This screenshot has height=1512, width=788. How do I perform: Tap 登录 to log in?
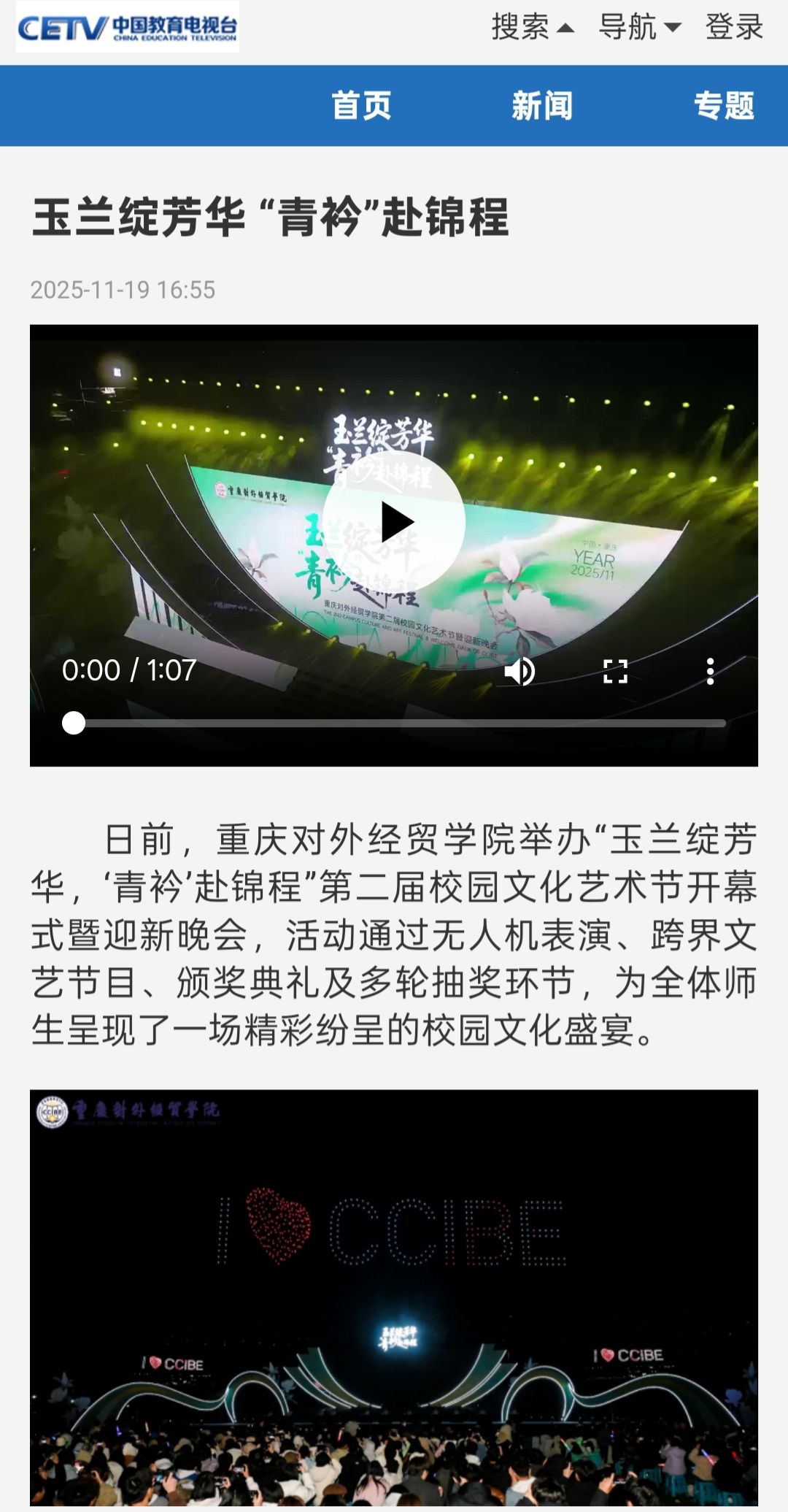(733, 28)
